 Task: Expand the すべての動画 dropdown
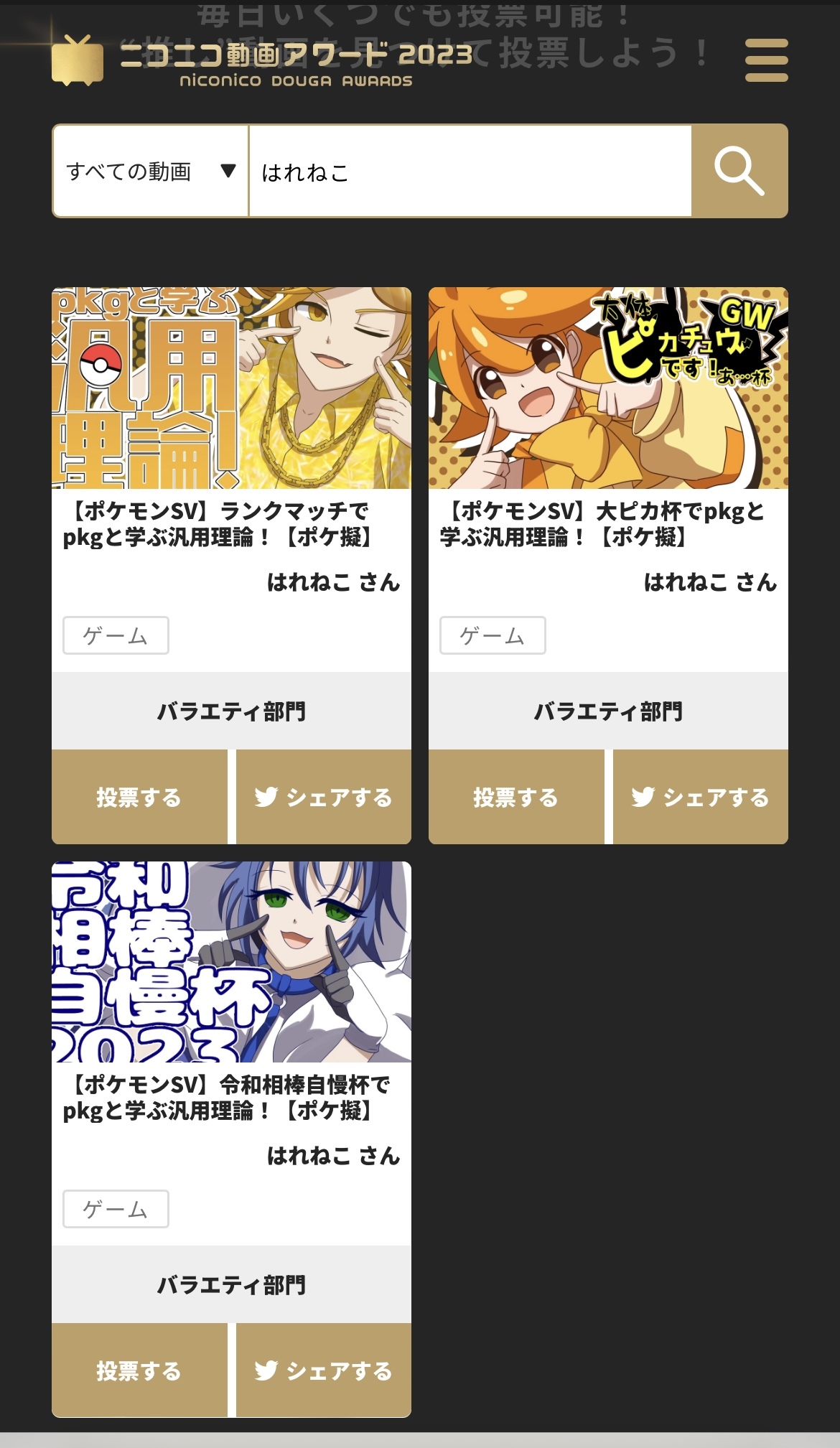coord(151,171)
